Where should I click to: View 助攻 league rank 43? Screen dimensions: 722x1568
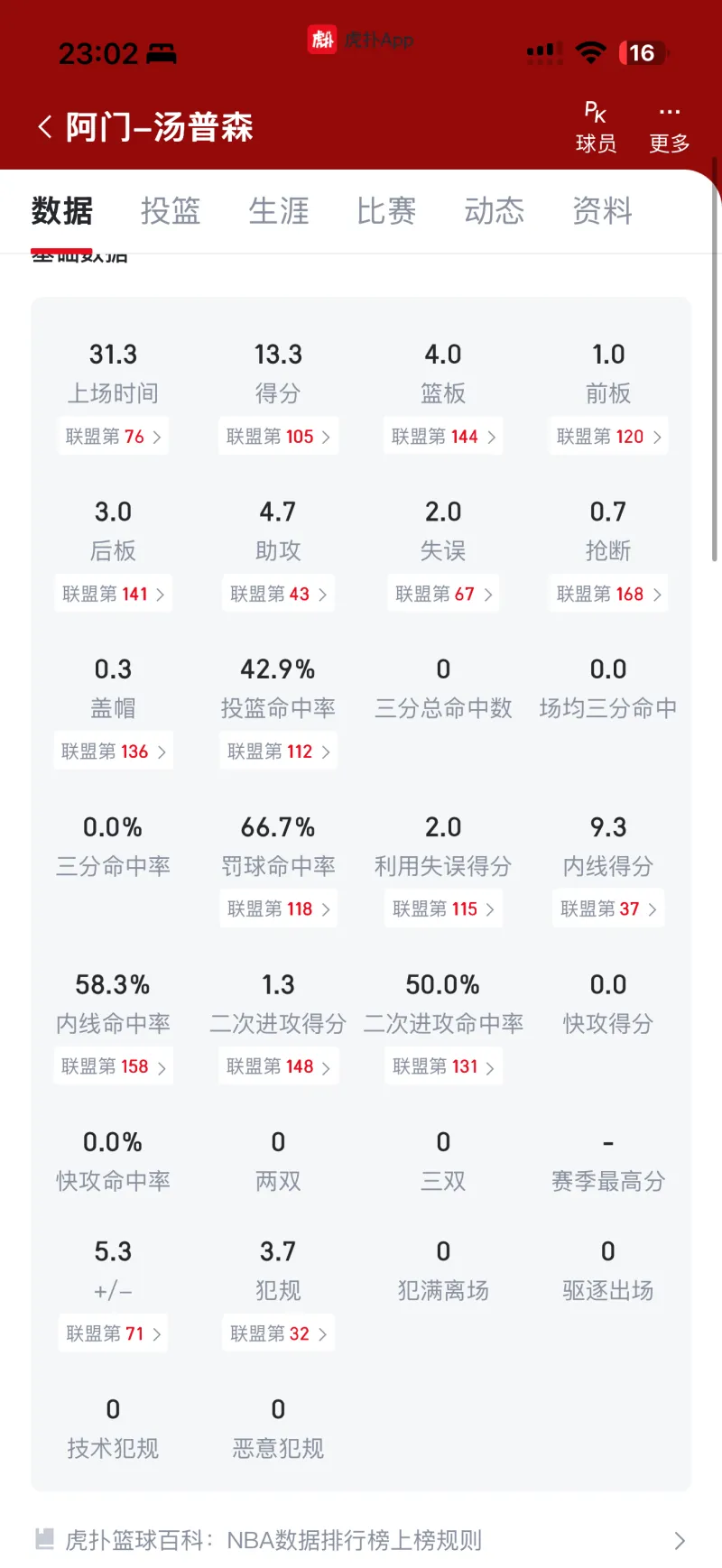[278, 594]
